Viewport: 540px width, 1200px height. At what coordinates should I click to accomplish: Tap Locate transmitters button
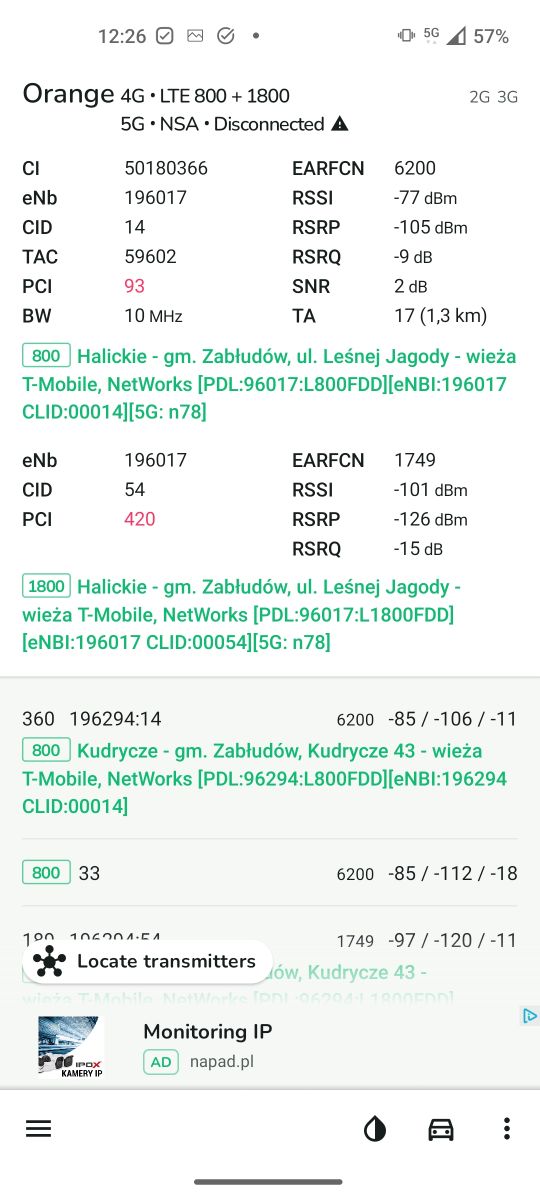147,962
